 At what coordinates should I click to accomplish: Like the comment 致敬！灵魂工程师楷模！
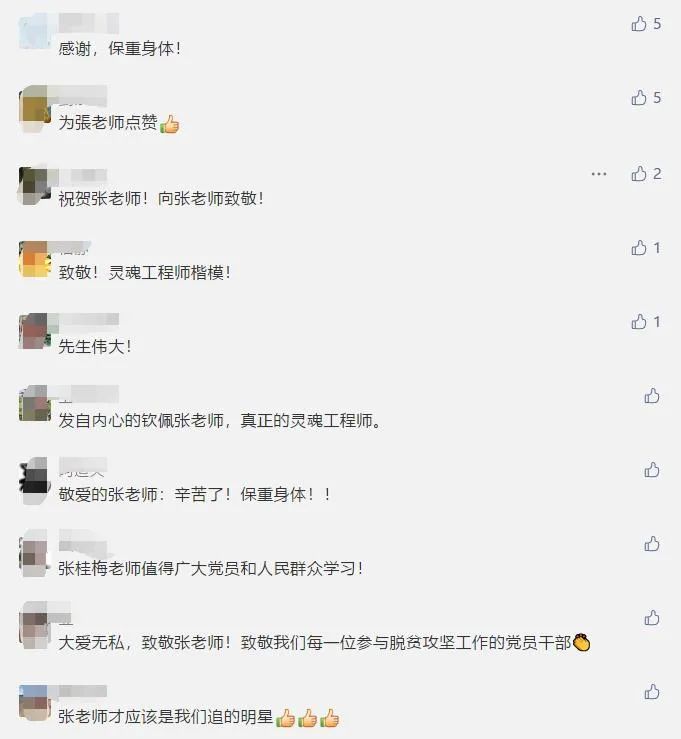point(639,248)
